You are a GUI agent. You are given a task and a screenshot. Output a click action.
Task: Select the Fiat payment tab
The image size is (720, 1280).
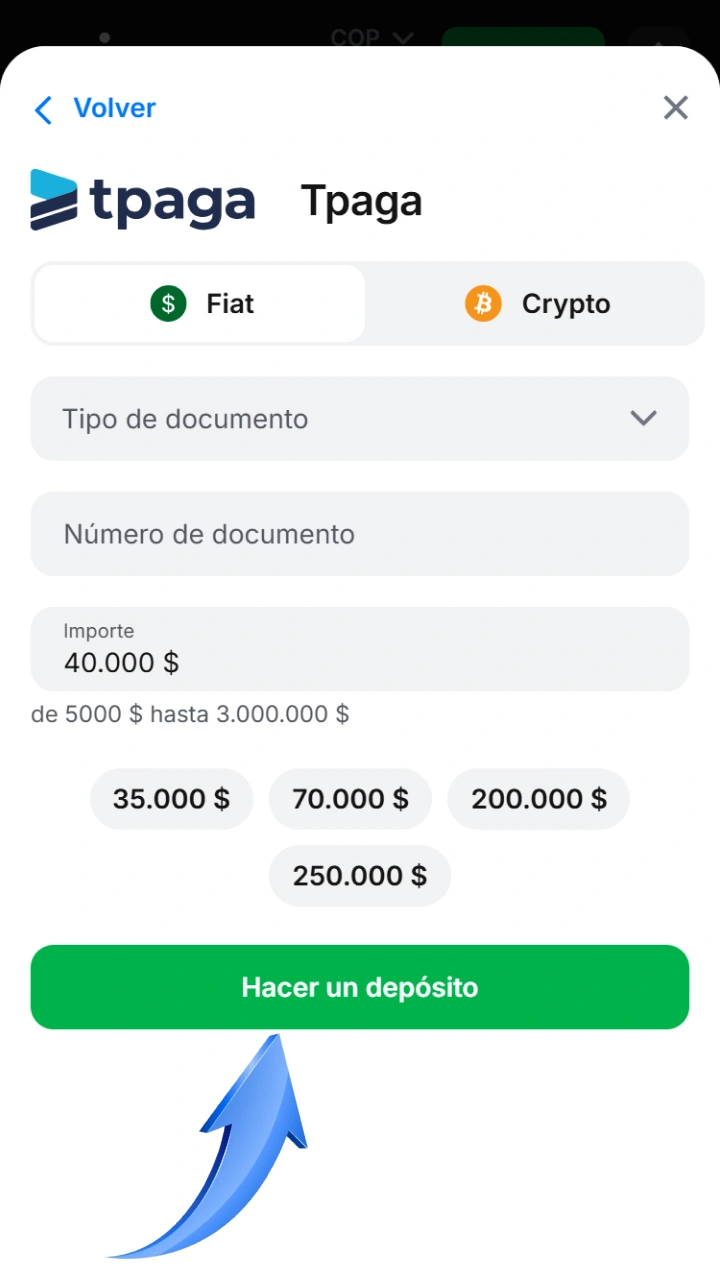click(200, 304)
